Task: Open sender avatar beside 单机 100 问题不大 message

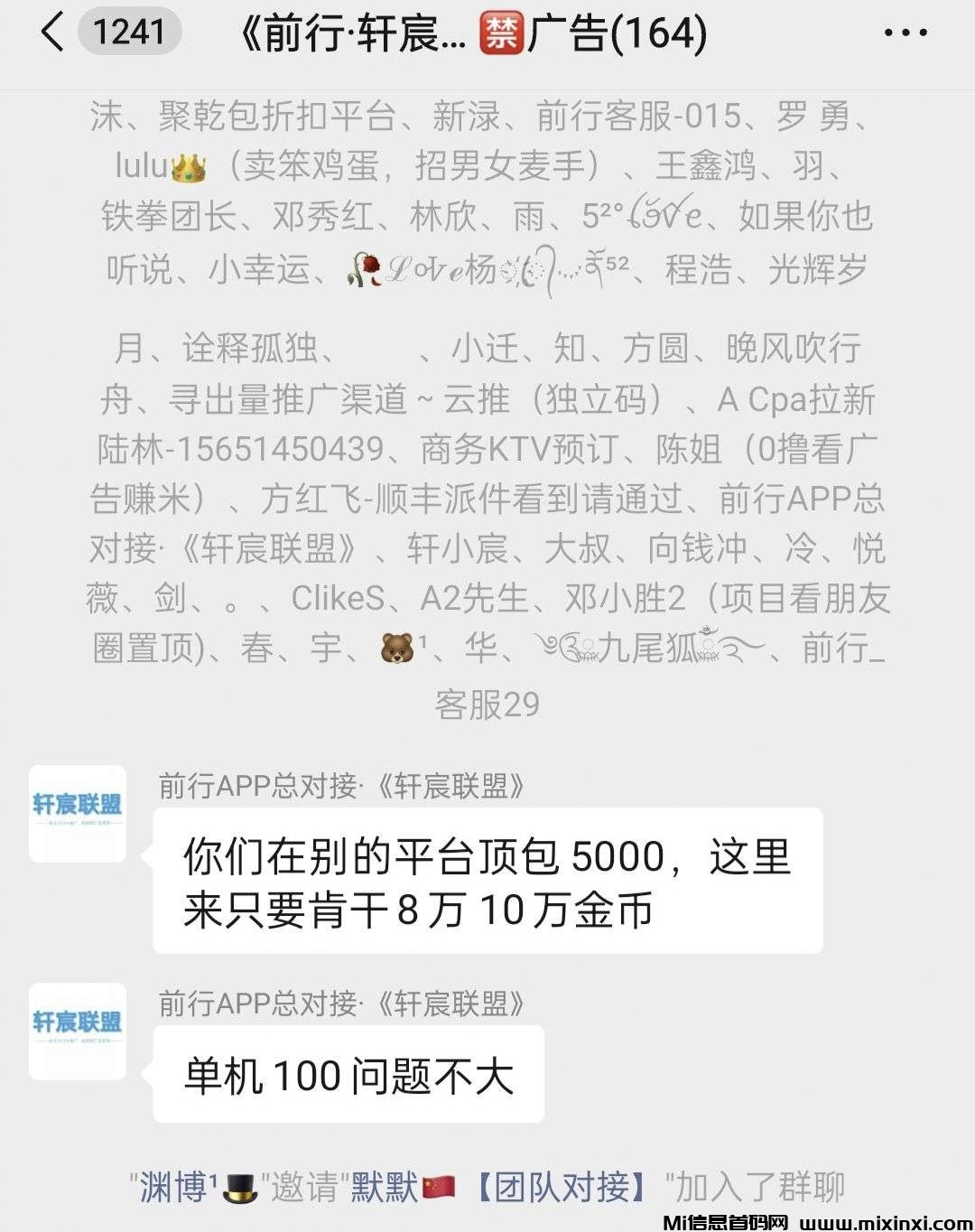Action: [x=78, y=1031]
